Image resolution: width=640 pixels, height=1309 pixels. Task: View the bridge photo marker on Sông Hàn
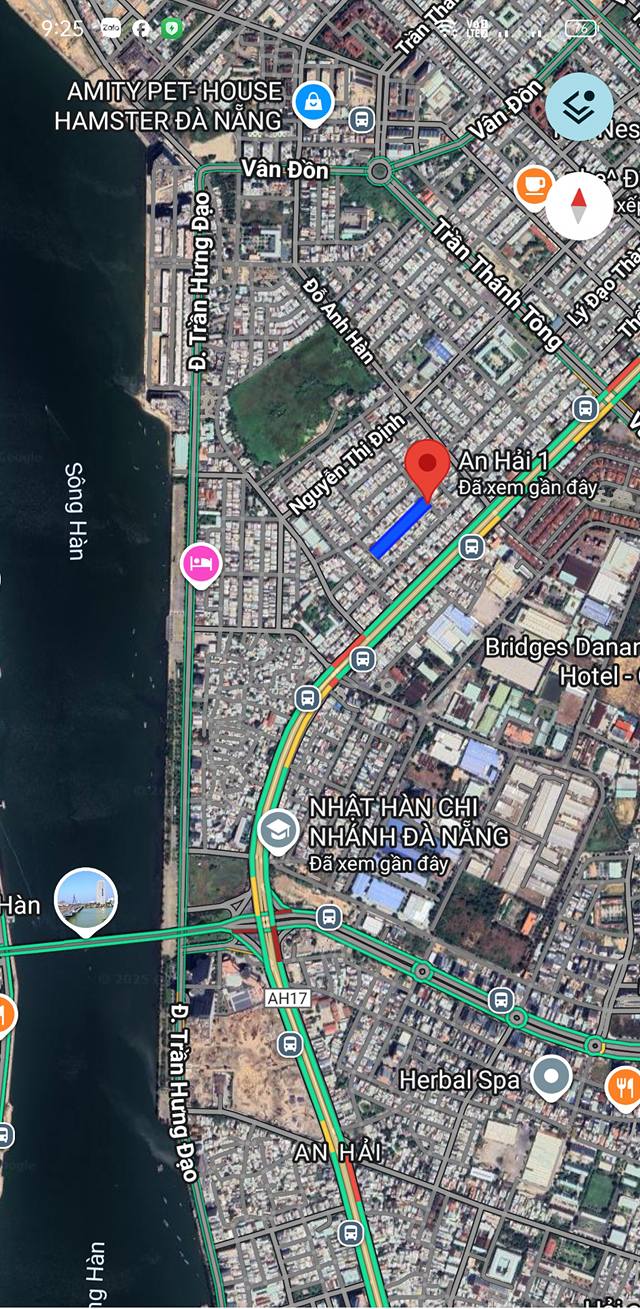coord(86,900)
